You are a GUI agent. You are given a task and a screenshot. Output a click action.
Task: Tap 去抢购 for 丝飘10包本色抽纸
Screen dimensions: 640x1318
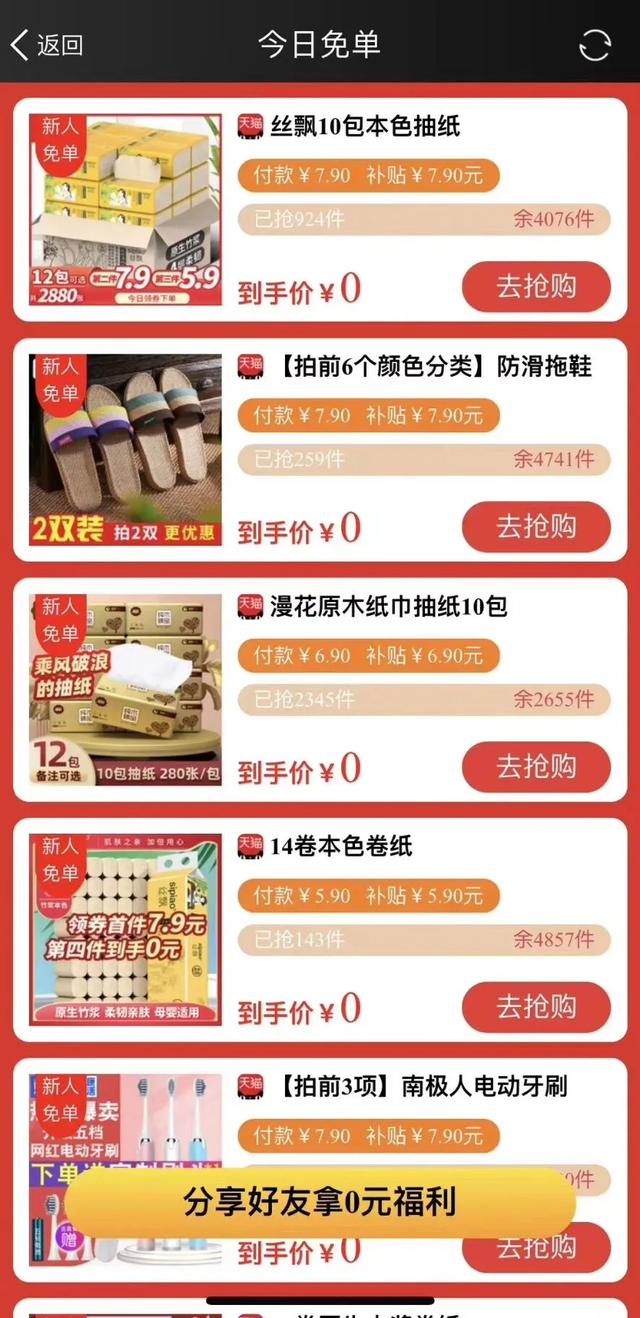[536, 287]
